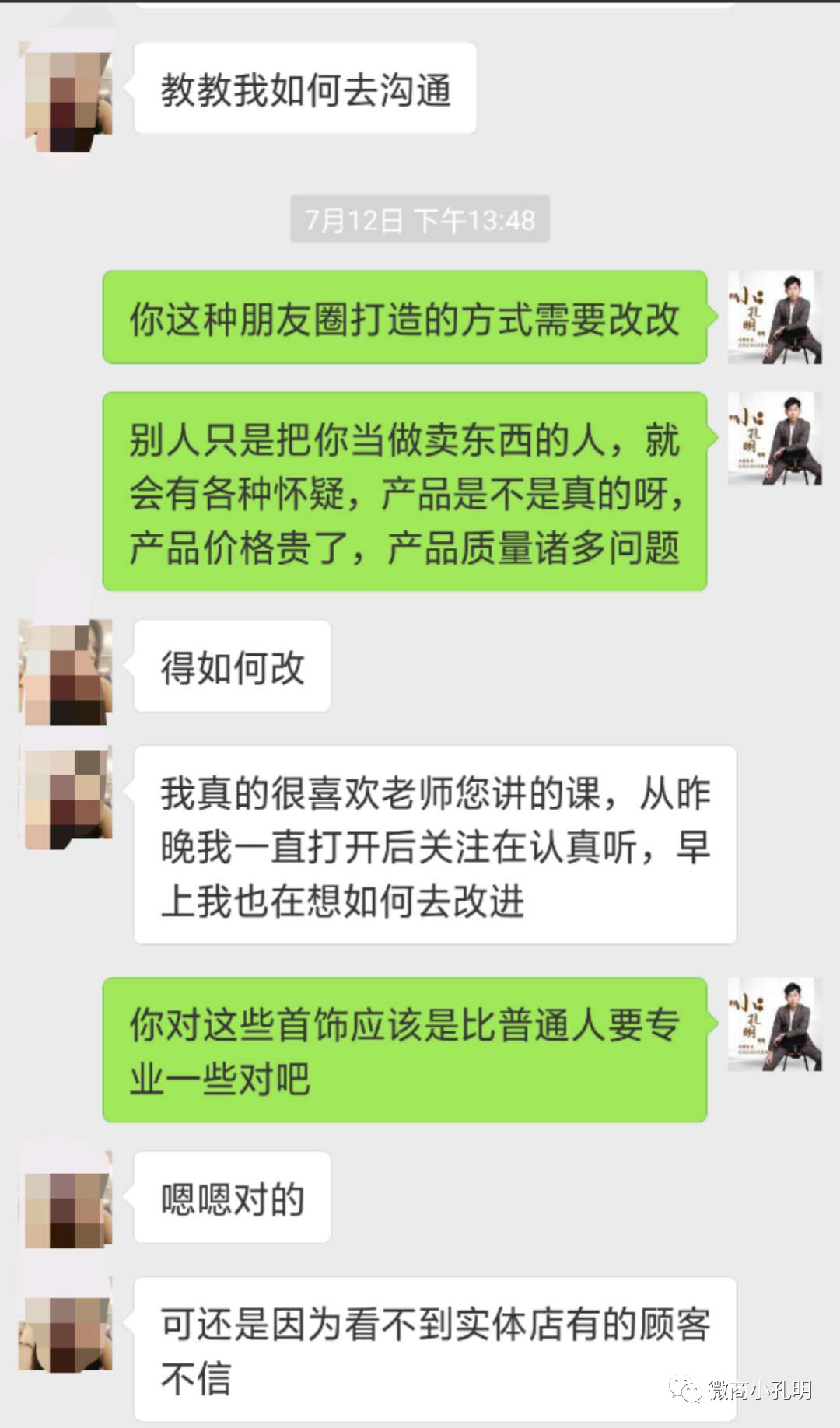Select the long message about 认真听课

pyautogui.click(x=436, y=844)
